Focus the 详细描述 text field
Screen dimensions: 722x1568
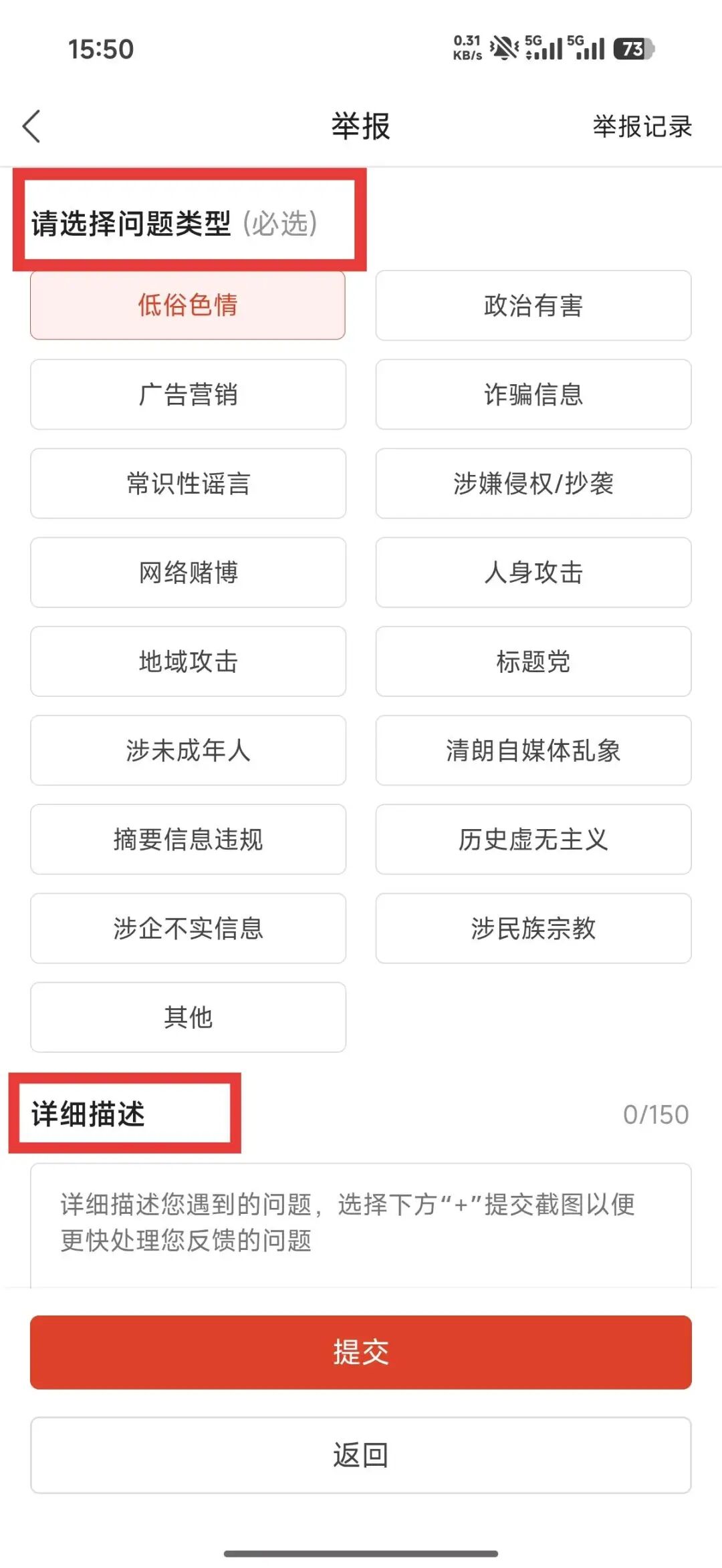click(361, 1225)
